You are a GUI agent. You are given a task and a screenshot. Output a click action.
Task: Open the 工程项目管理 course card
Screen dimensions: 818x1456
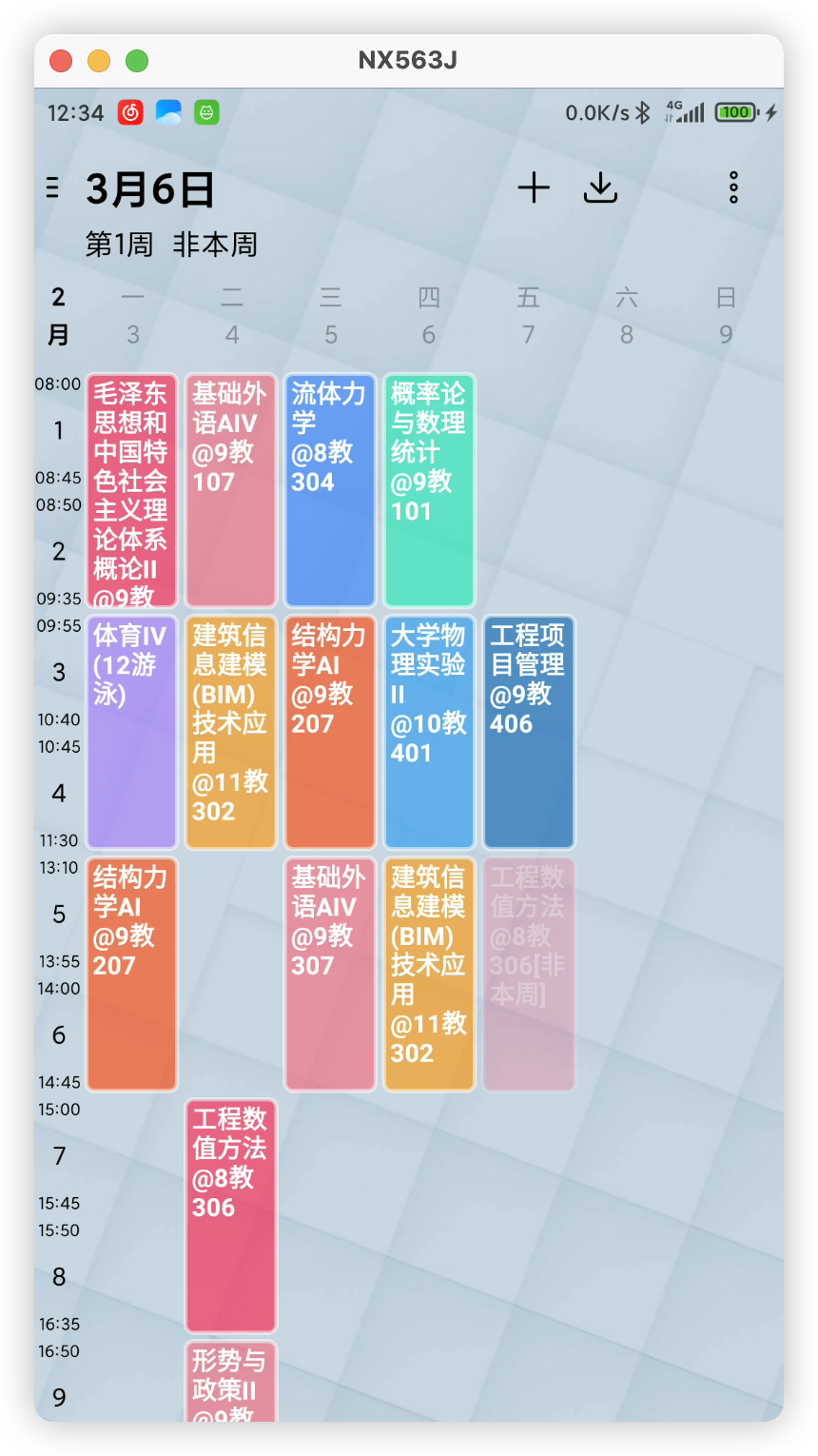tap(529, 732)
